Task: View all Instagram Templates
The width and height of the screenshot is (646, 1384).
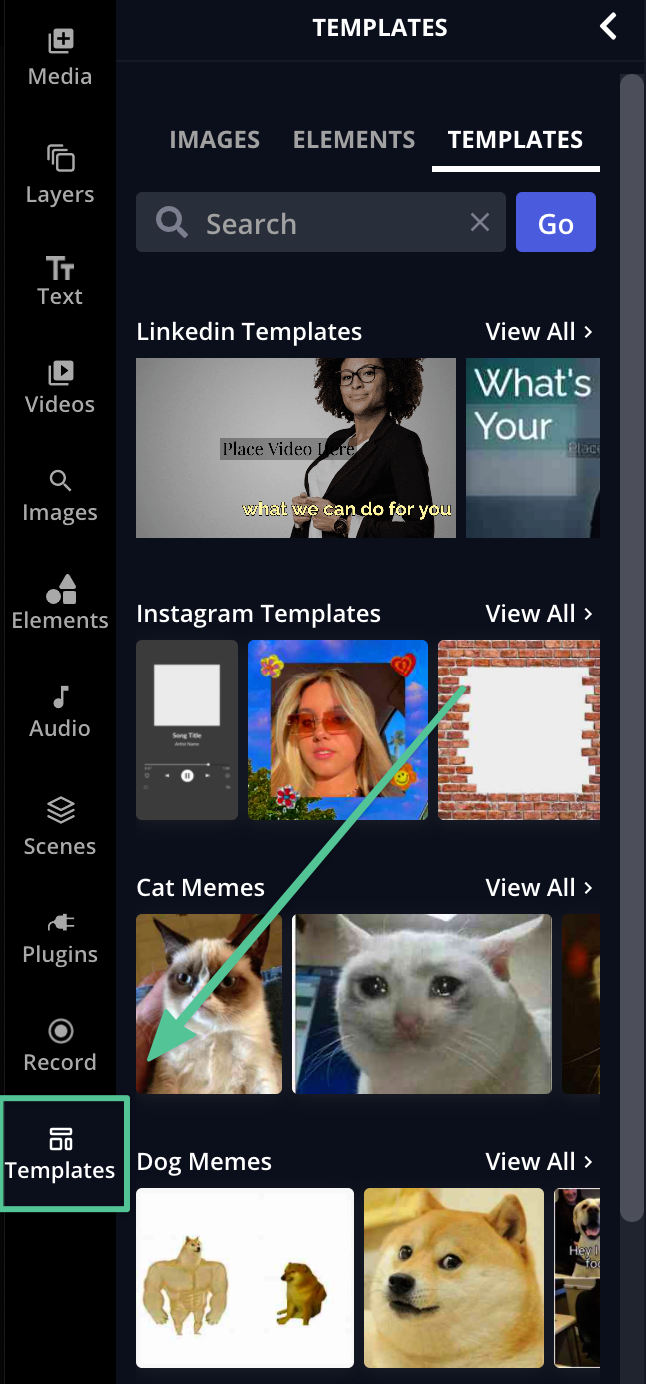Action: pos(539,614)
